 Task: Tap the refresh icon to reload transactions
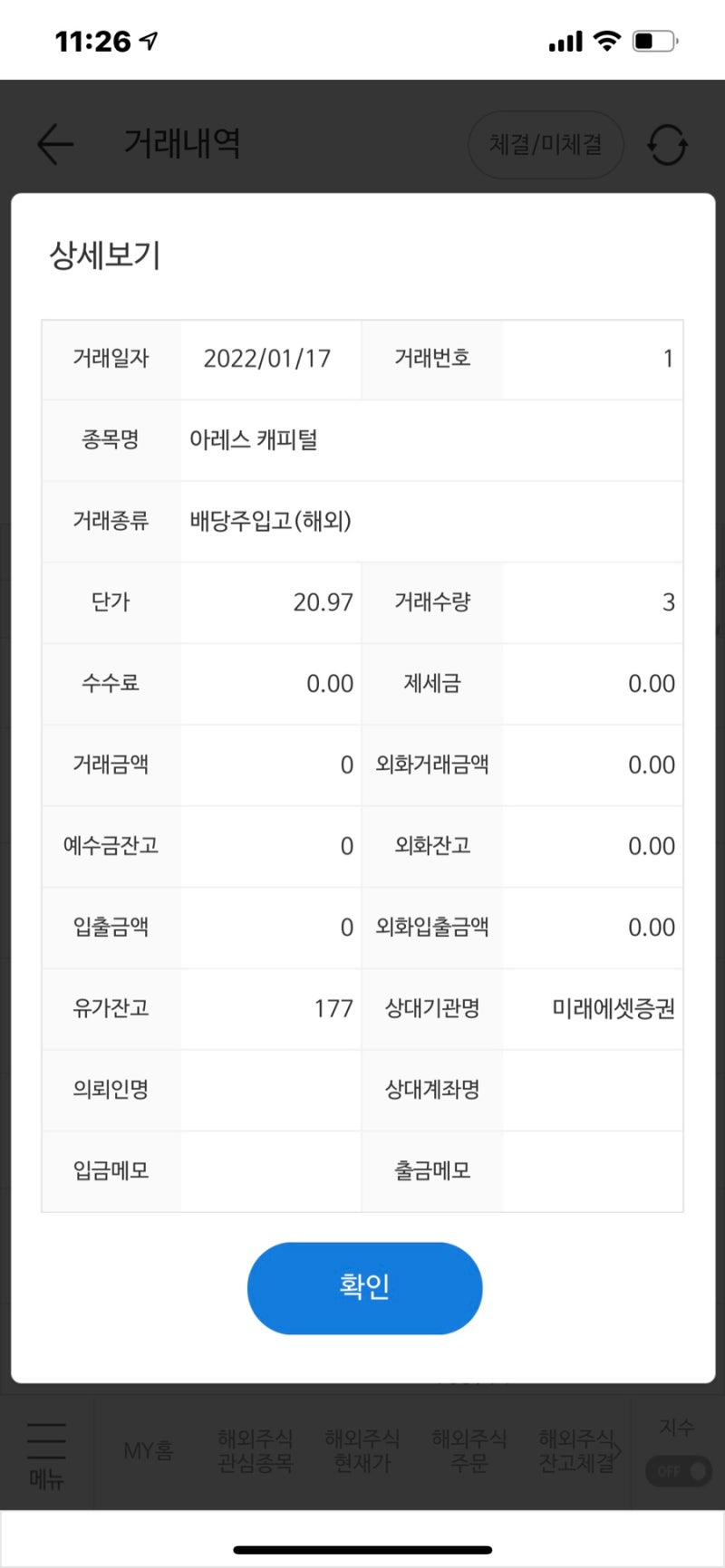point(668,145)
